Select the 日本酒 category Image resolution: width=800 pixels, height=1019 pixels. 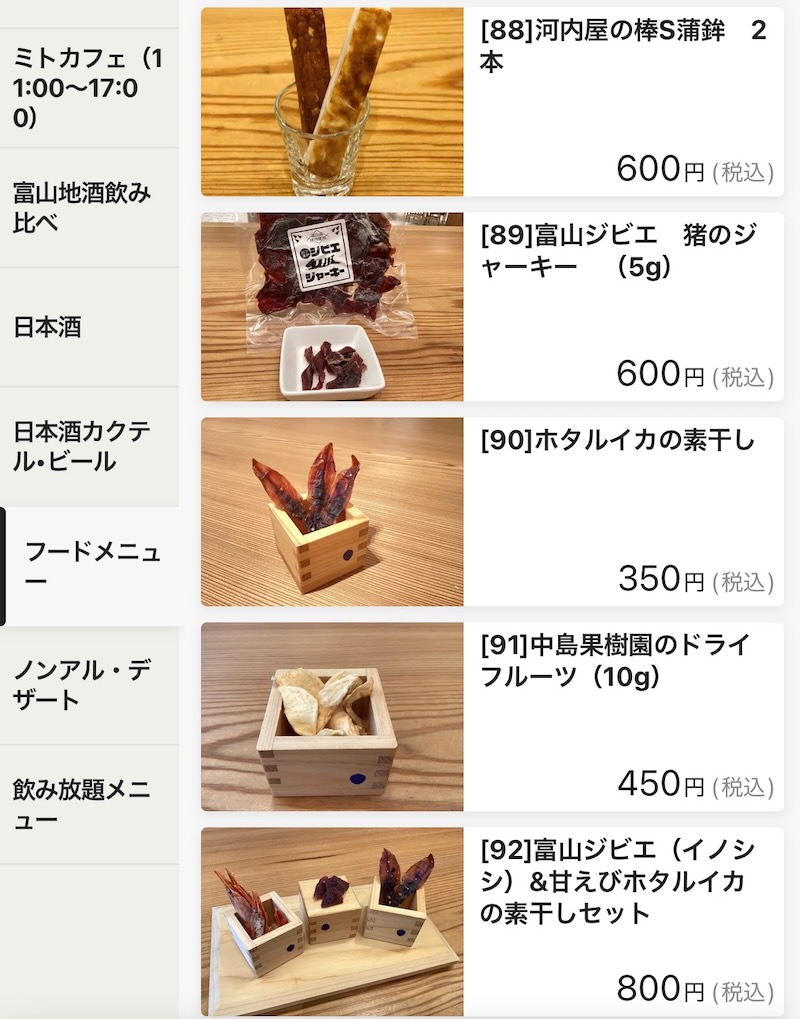(x=88, y=327)
